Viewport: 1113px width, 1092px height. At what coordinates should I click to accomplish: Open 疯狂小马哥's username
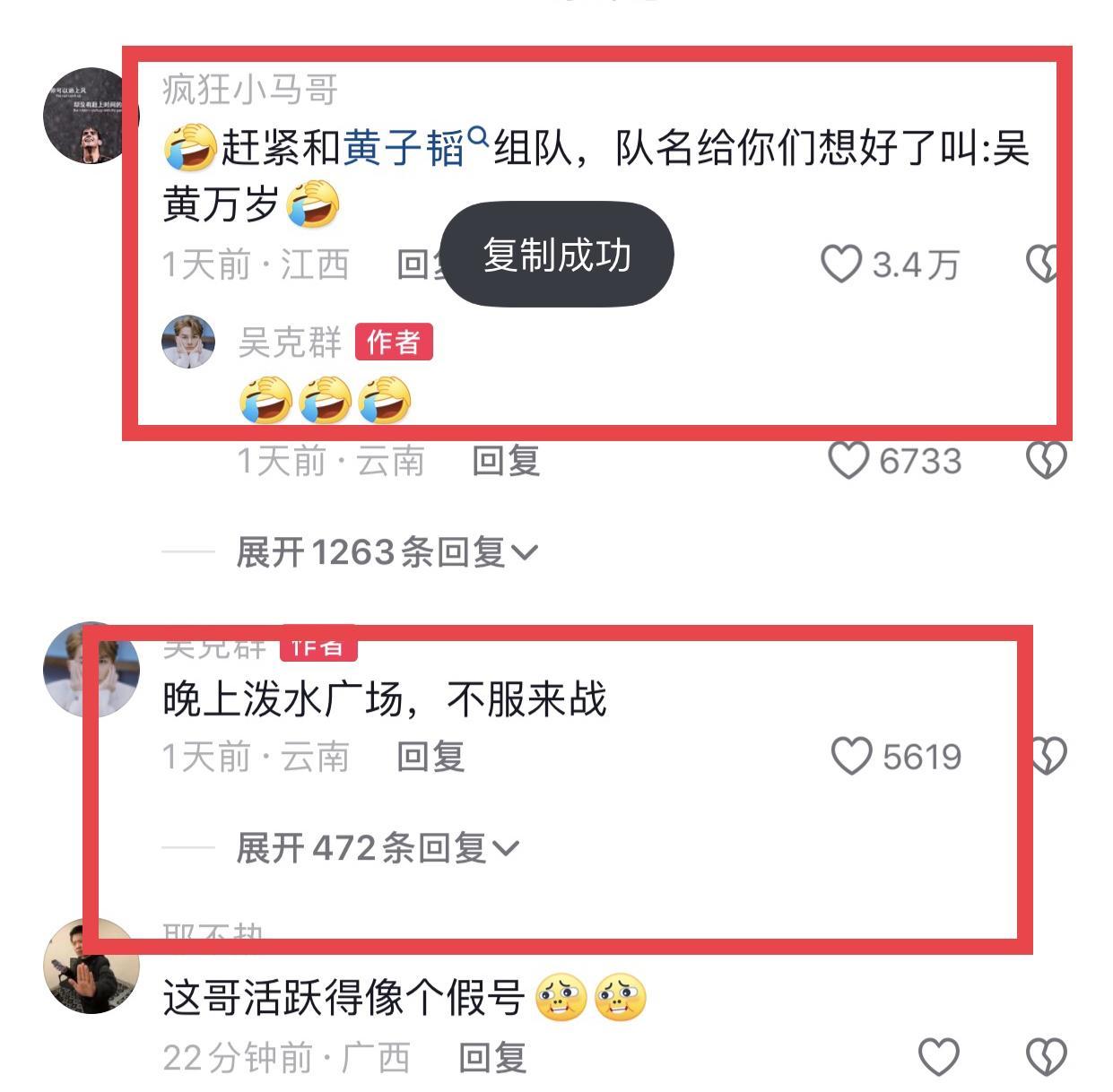[x=250, y=89]
